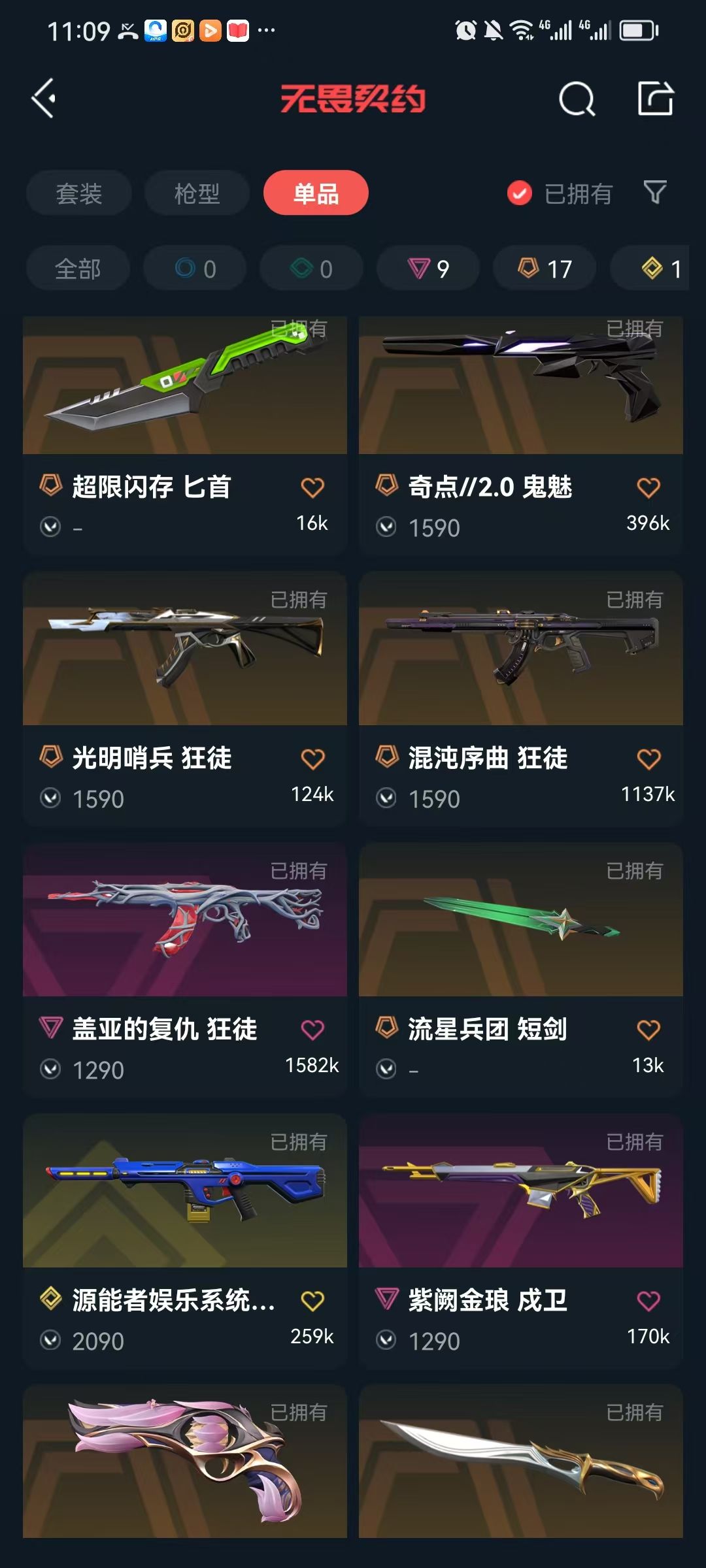The image size is (706, 1568).
Task: Like the 源能者娱乐系统 skin
Action: [x=312, y=1301]
